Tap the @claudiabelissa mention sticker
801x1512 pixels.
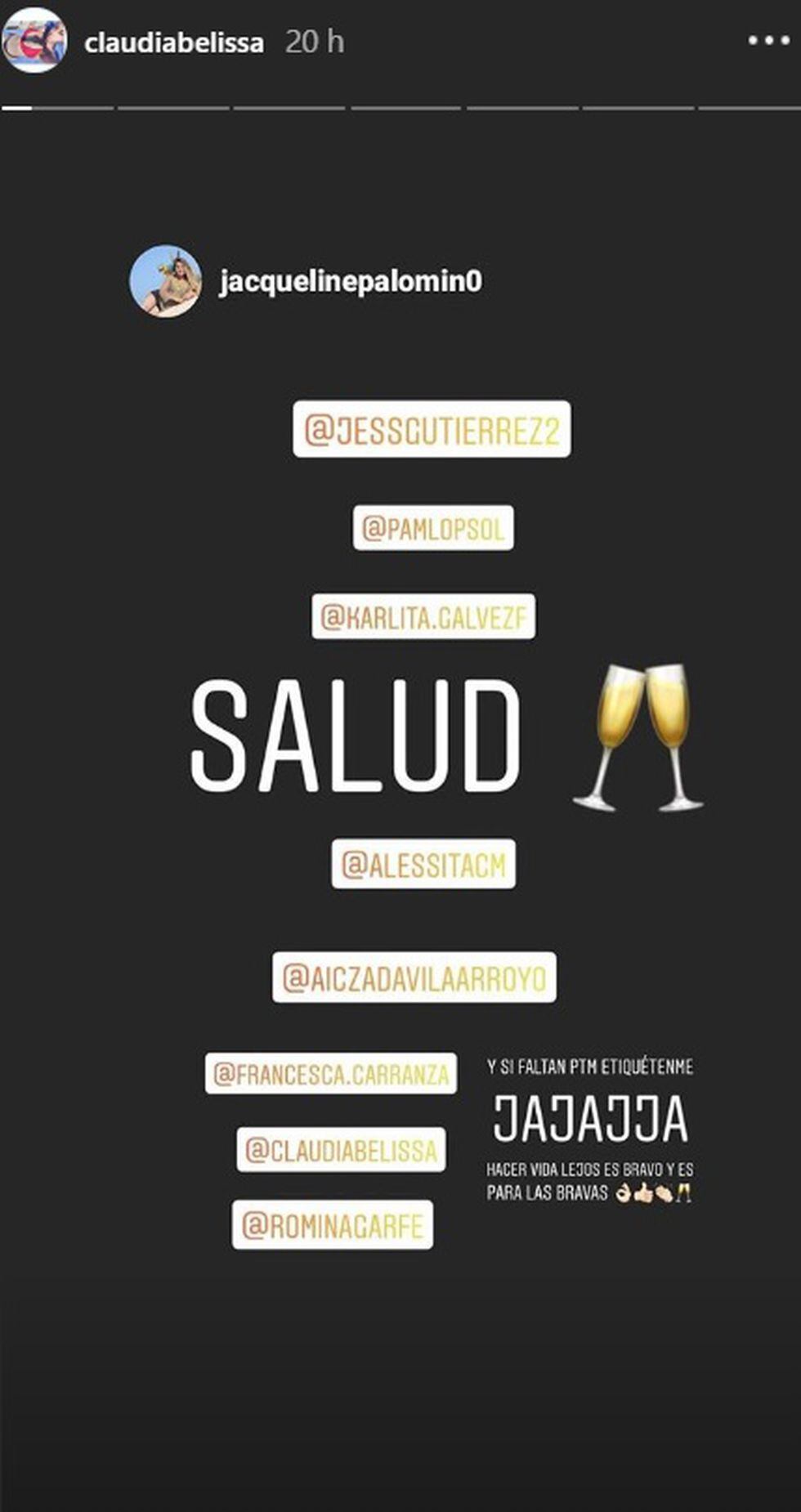coord(342,1149)
